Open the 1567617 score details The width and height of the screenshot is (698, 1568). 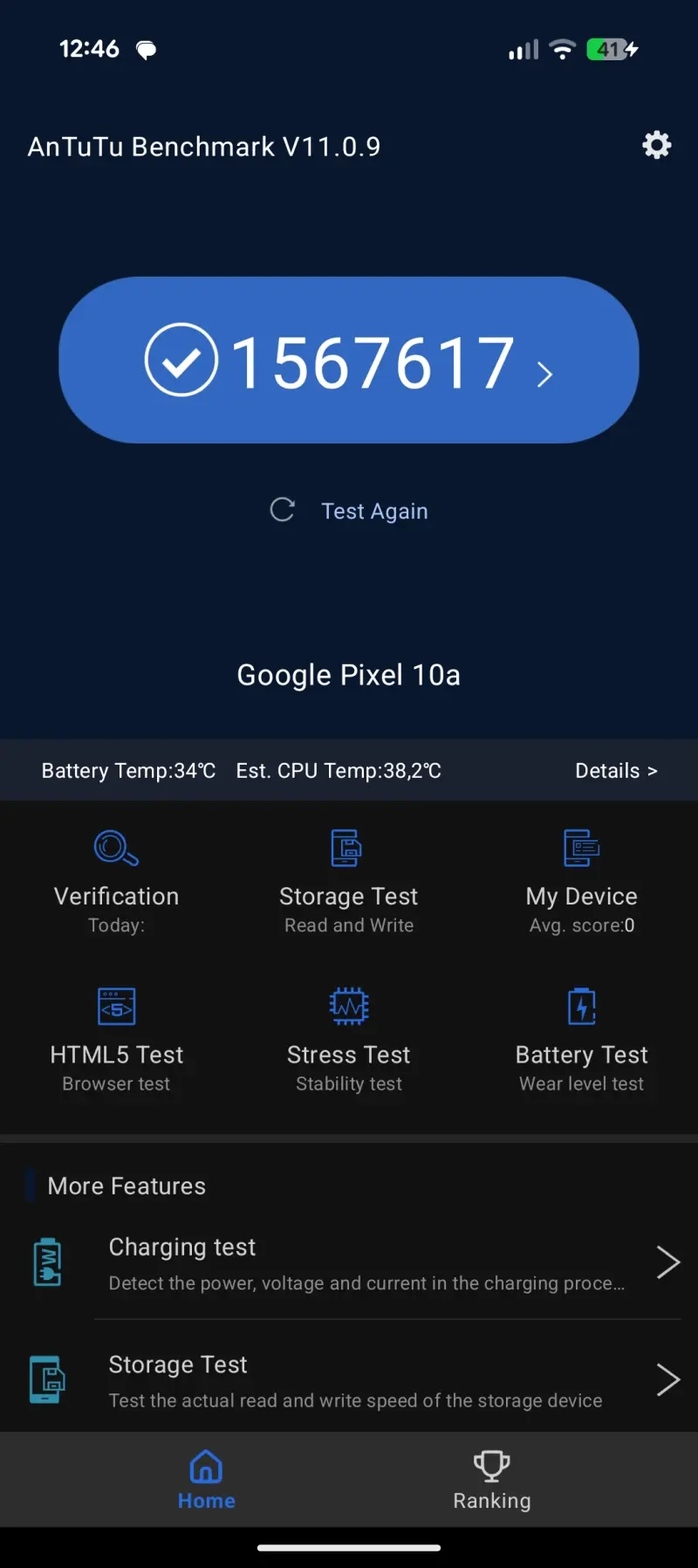pos(349,361)
